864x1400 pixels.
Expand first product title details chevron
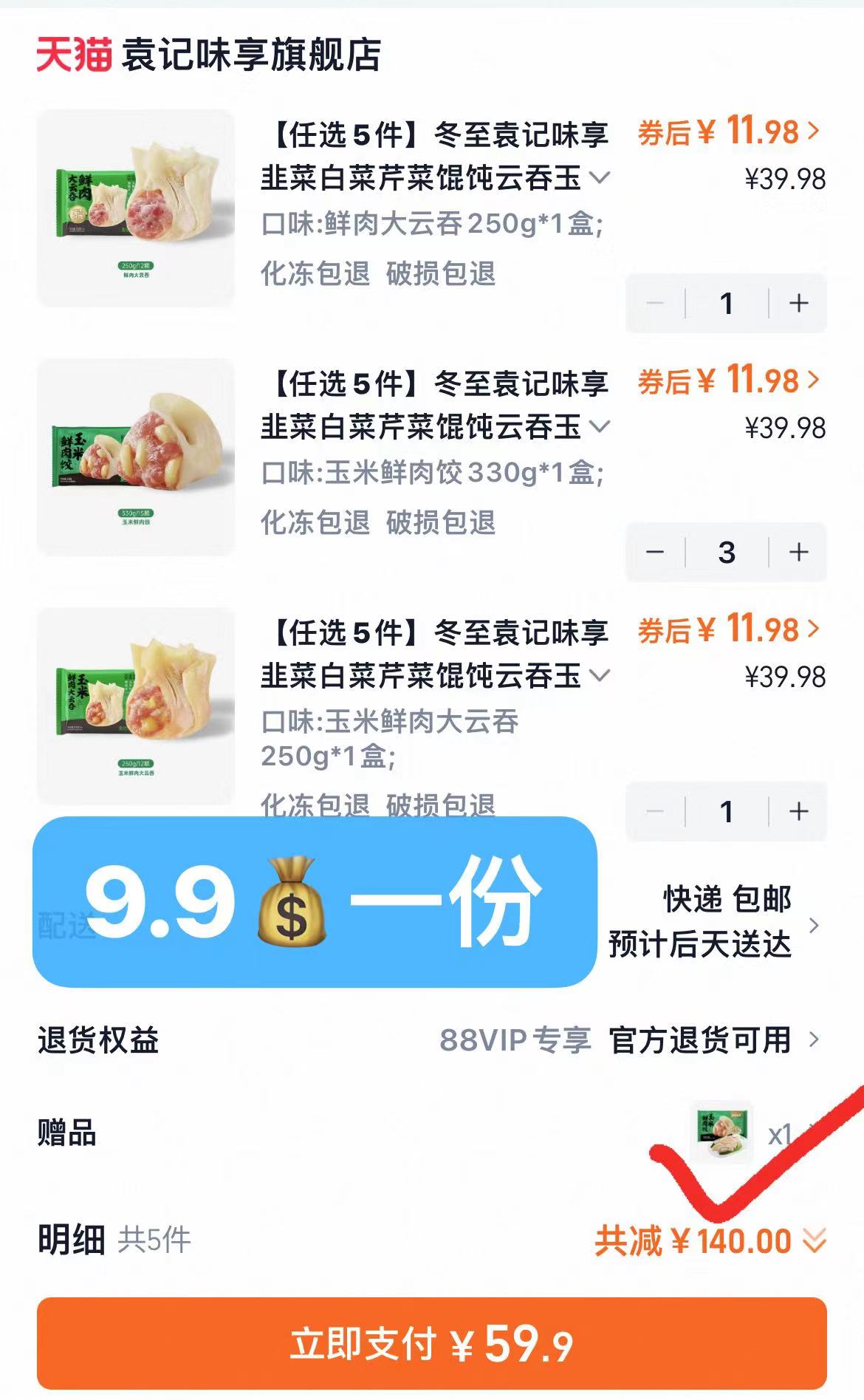601,176
